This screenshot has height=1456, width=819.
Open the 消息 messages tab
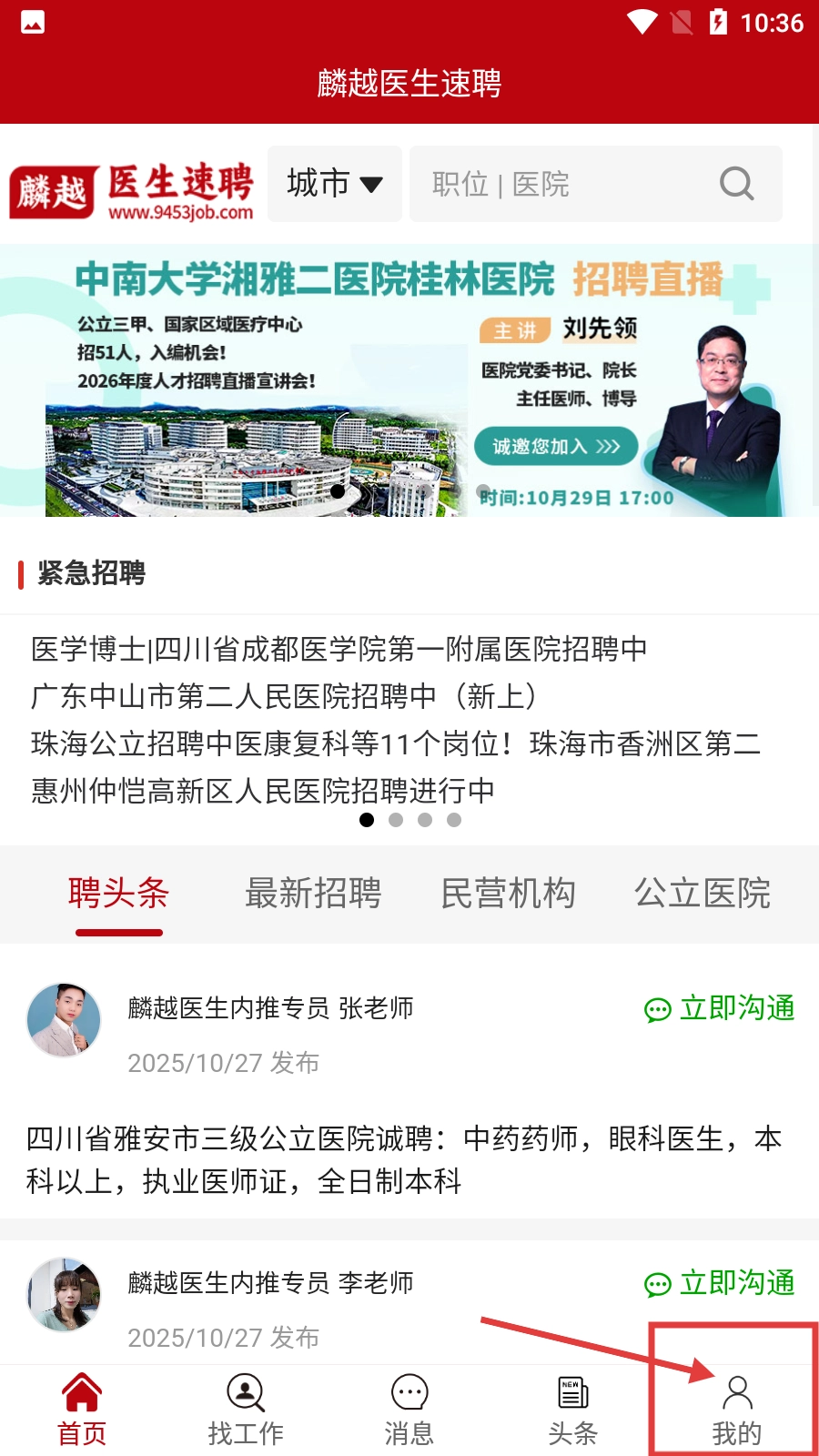pyautogui.click(x=409, y=1410)
